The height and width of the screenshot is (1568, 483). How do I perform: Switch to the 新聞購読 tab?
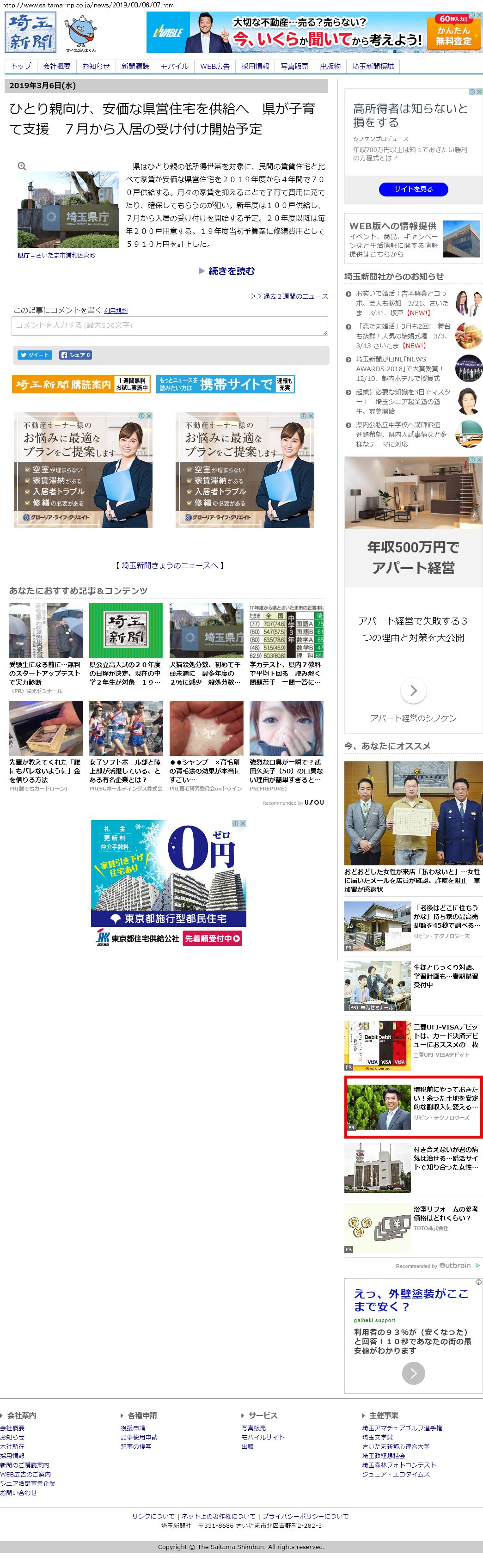135,67
